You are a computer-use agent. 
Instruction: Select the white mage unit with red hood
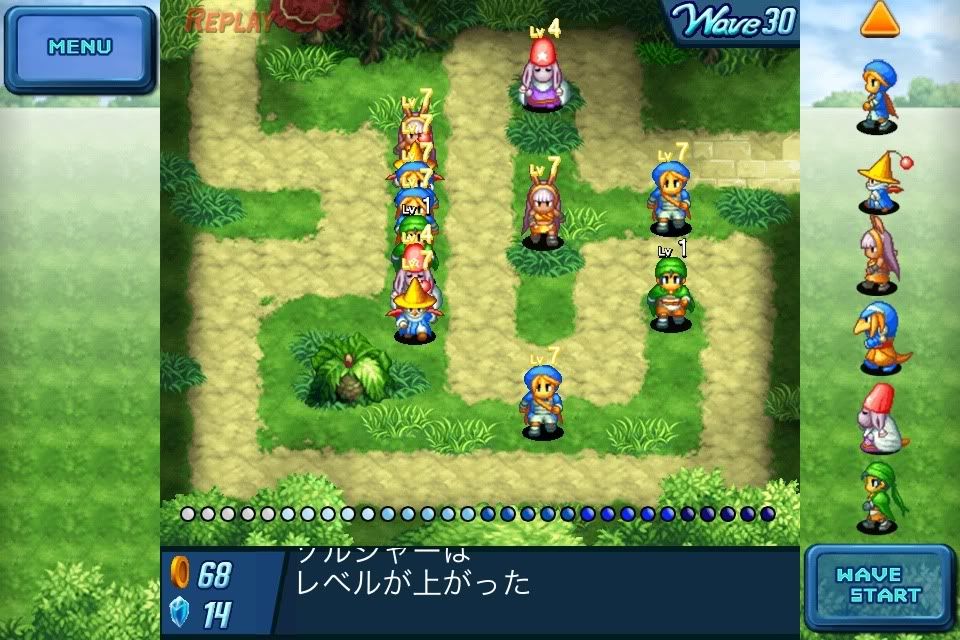coord(879,418)
